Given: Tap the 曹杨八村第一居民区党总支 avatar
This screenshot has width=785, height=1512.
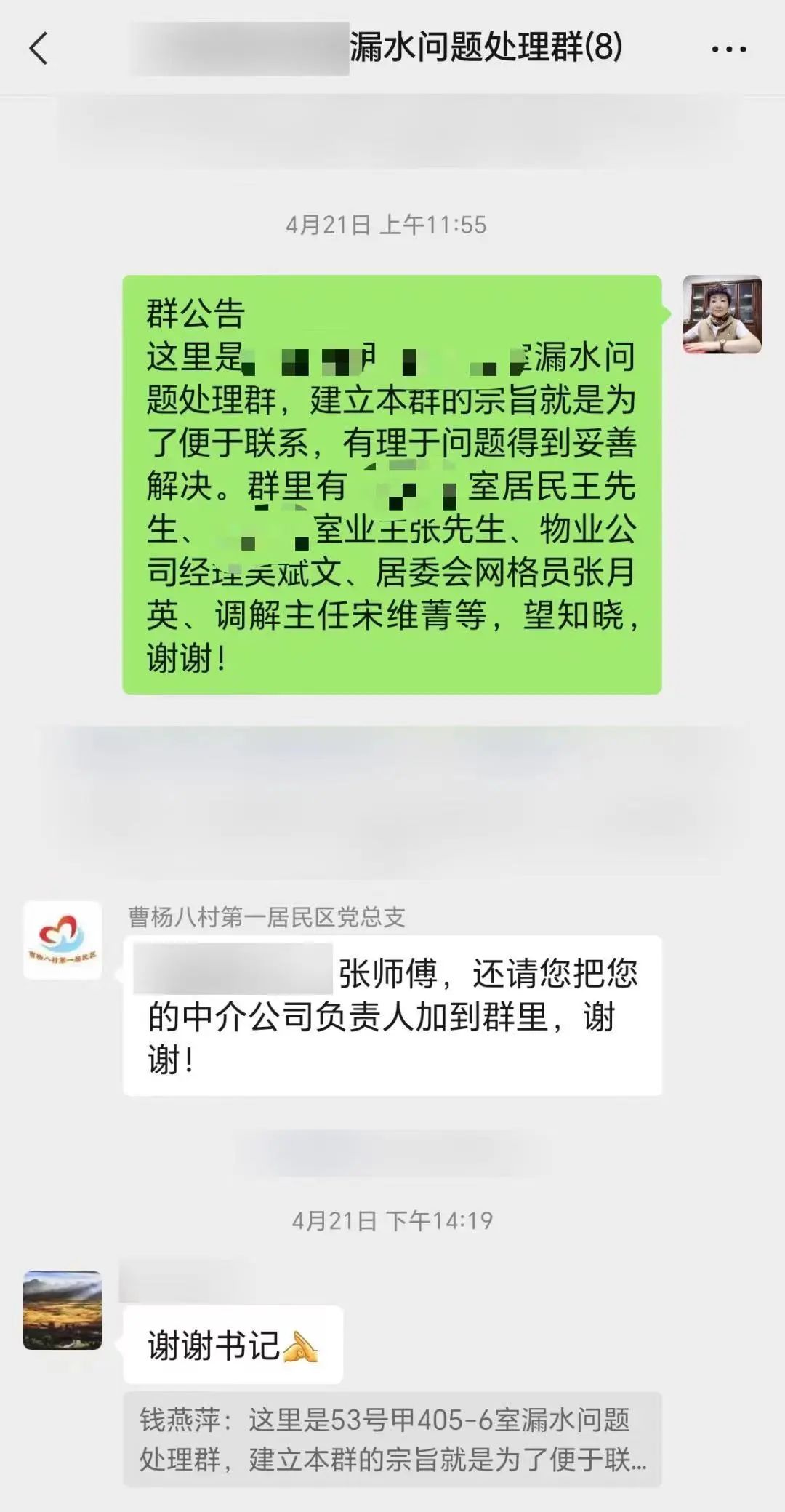Looking at the screenshot, I should tap(63, 940).
